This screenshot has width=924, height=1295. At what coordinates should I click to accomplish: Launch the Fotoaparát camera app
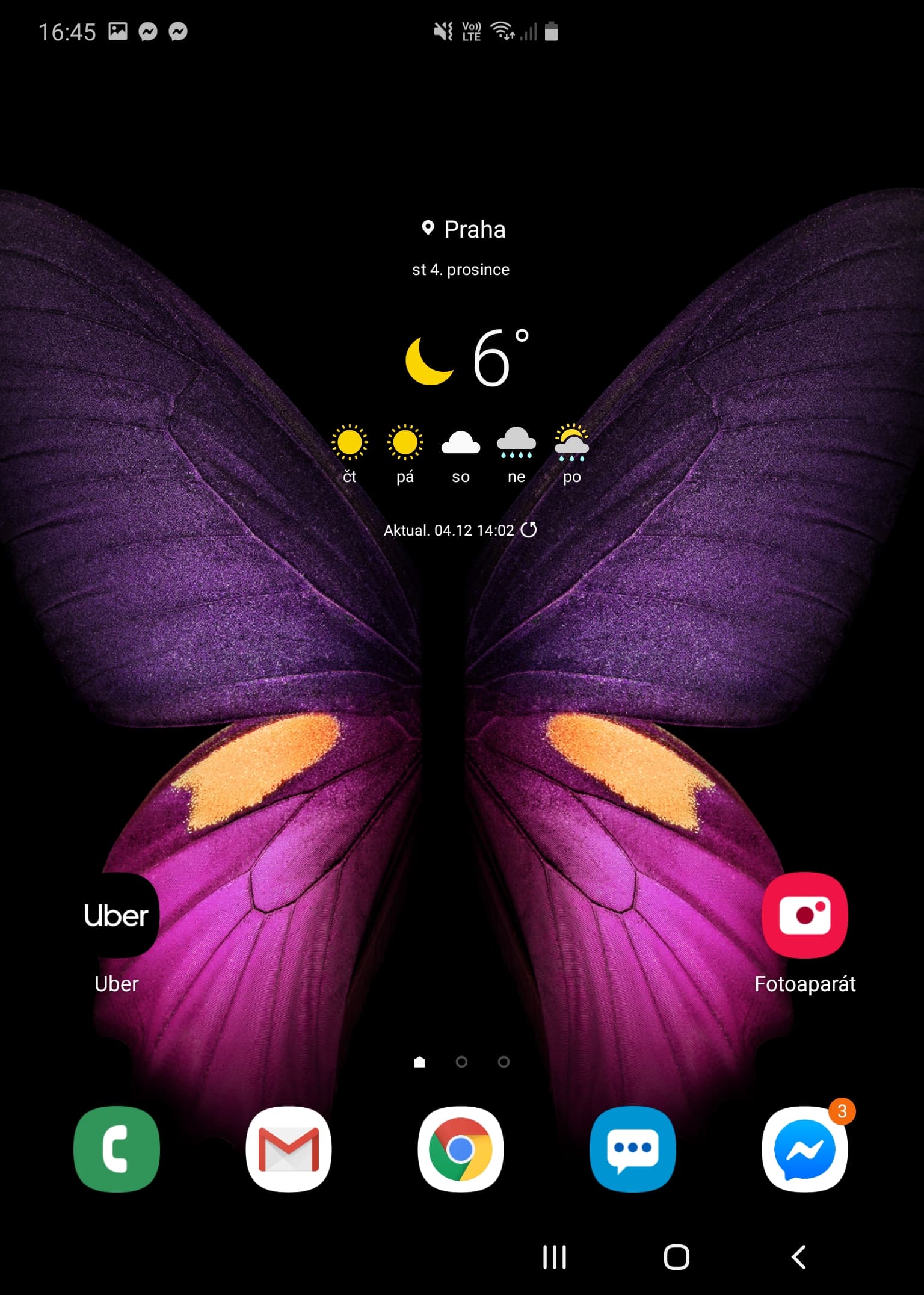tap(804, 915)
